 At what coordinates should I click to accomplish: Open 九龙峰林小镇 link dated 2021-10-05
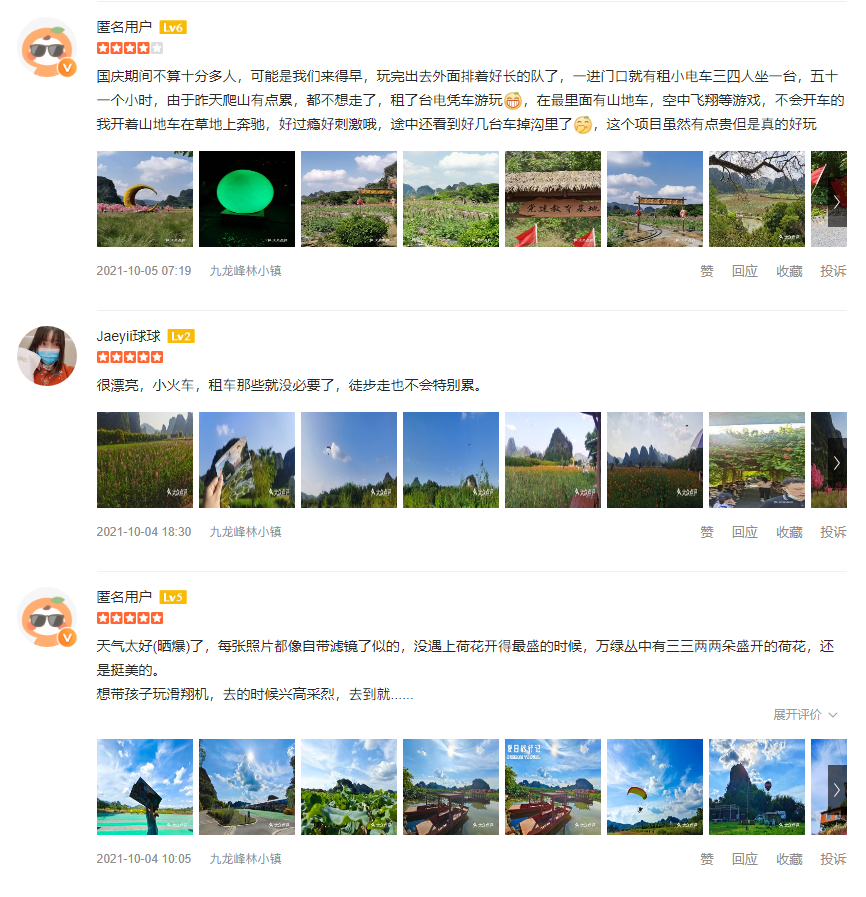tap(245, 271)
